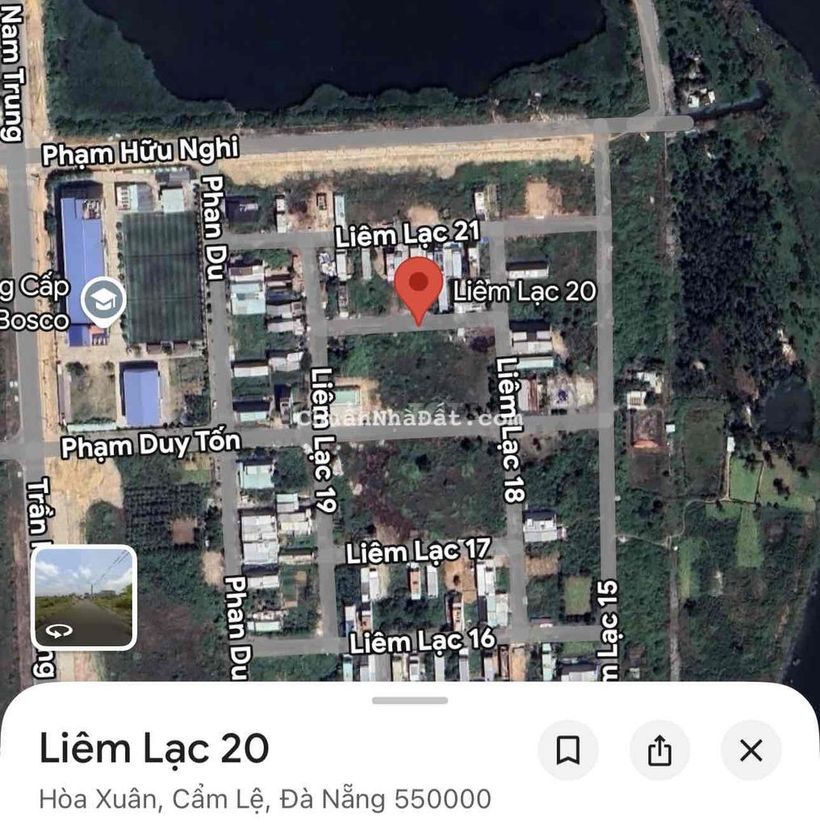Share the Liêm Lạc 20 location
Image resolution: width=820 pixels, height=826 pixels.
coord(659,750)
